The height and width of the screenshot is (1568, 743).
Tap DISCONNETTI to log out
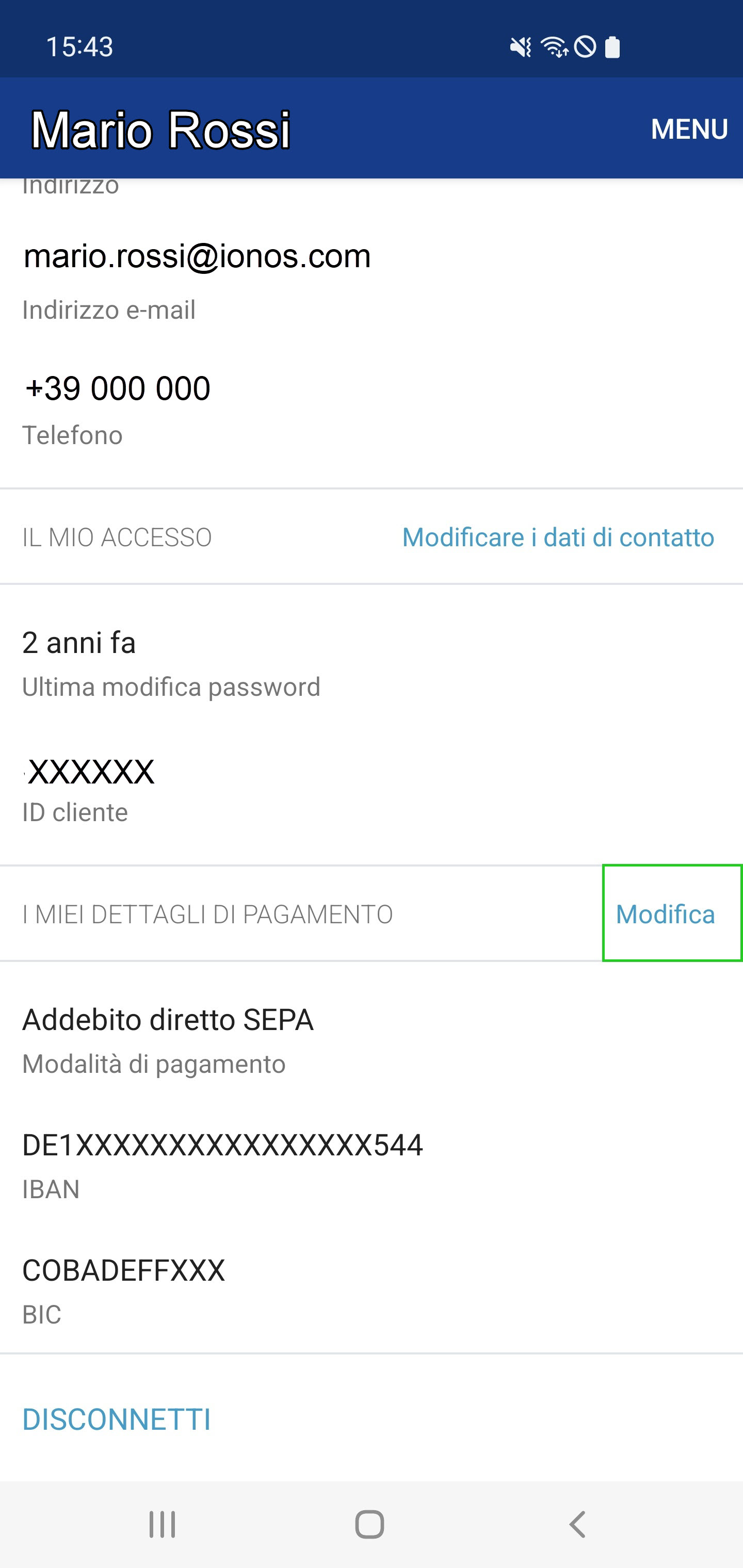point(116,1419)
